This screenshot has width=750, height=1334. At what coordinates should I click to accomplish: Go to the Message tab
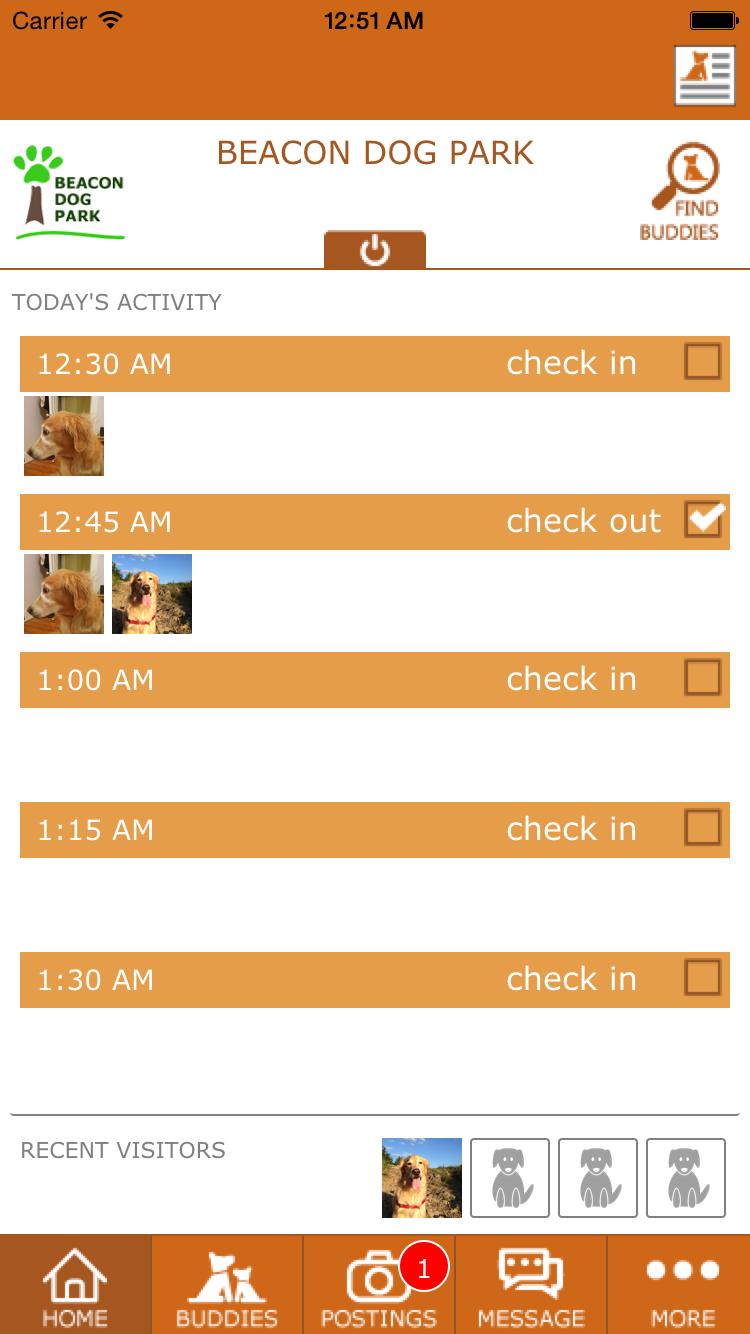click(531, 1286)
